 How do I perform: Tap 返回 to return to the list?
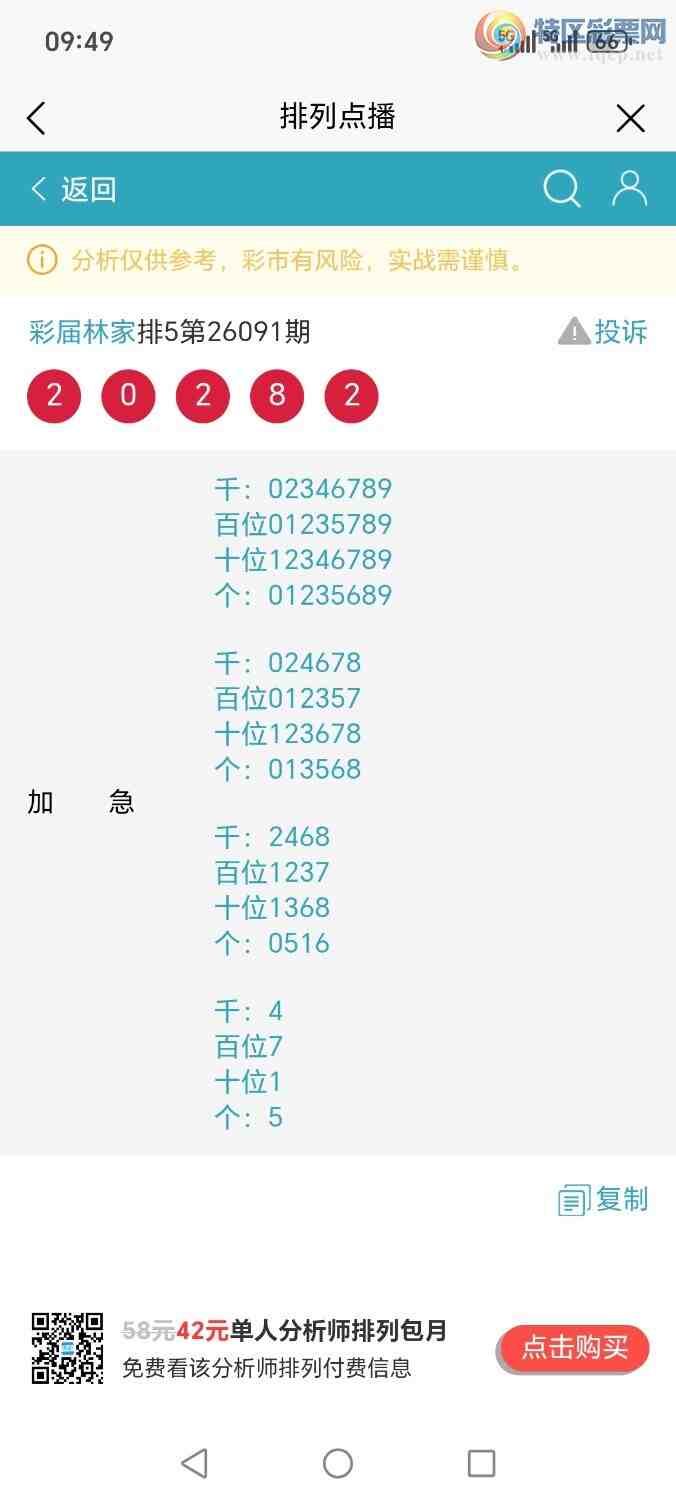tap(74, 189)
